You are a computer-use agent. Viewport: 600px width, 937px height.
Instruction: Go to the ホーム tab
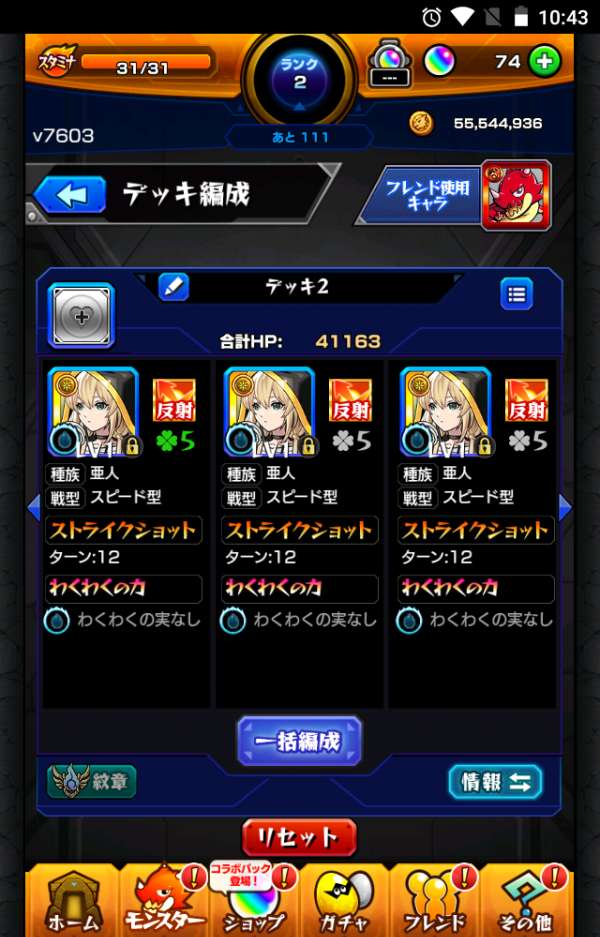point(70,900)
